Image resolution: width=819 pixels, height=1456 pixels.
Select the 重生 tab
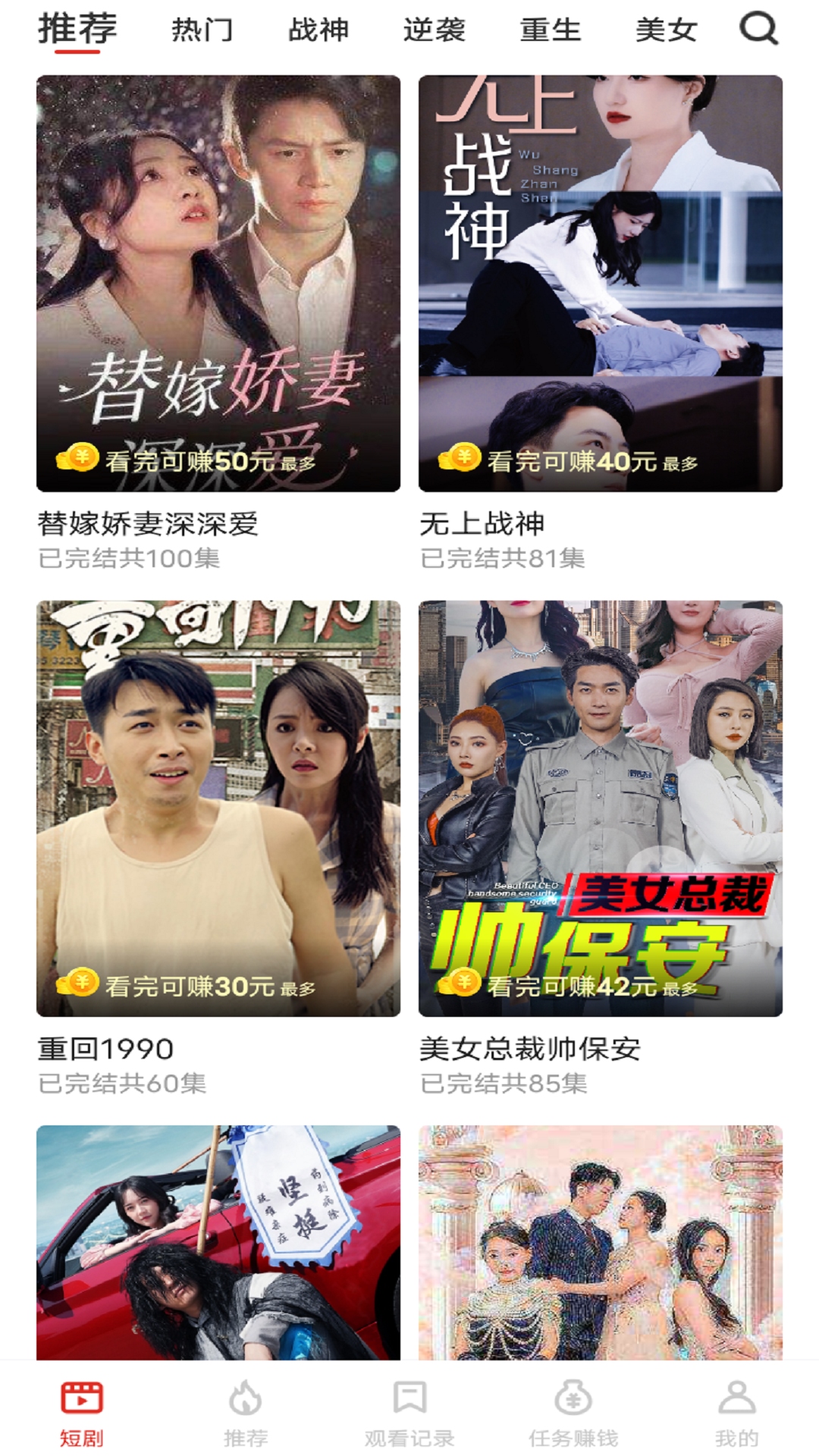[550, 29]
